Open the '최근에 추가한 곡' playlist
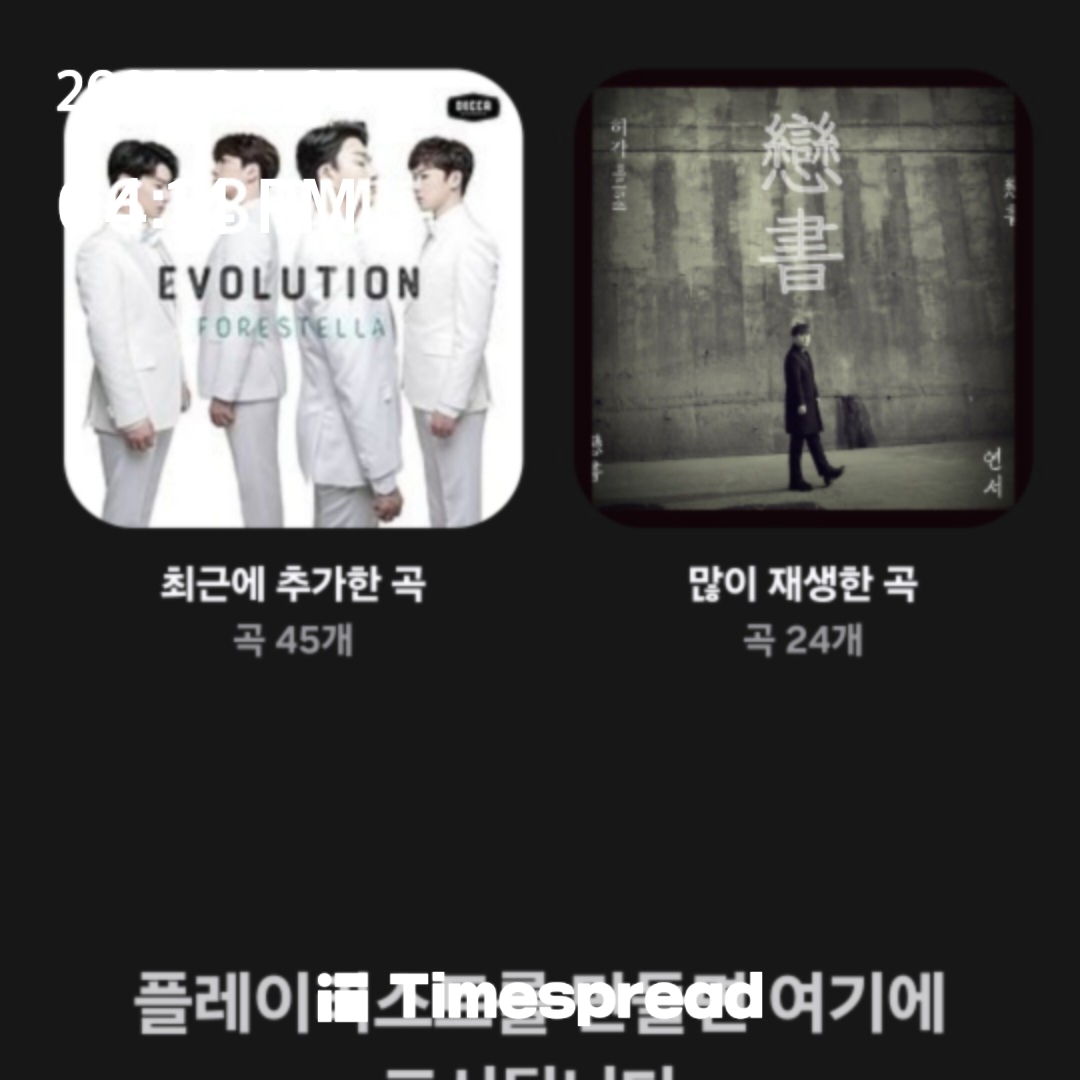This screenshot has height=1080, width=1080. 293,300
